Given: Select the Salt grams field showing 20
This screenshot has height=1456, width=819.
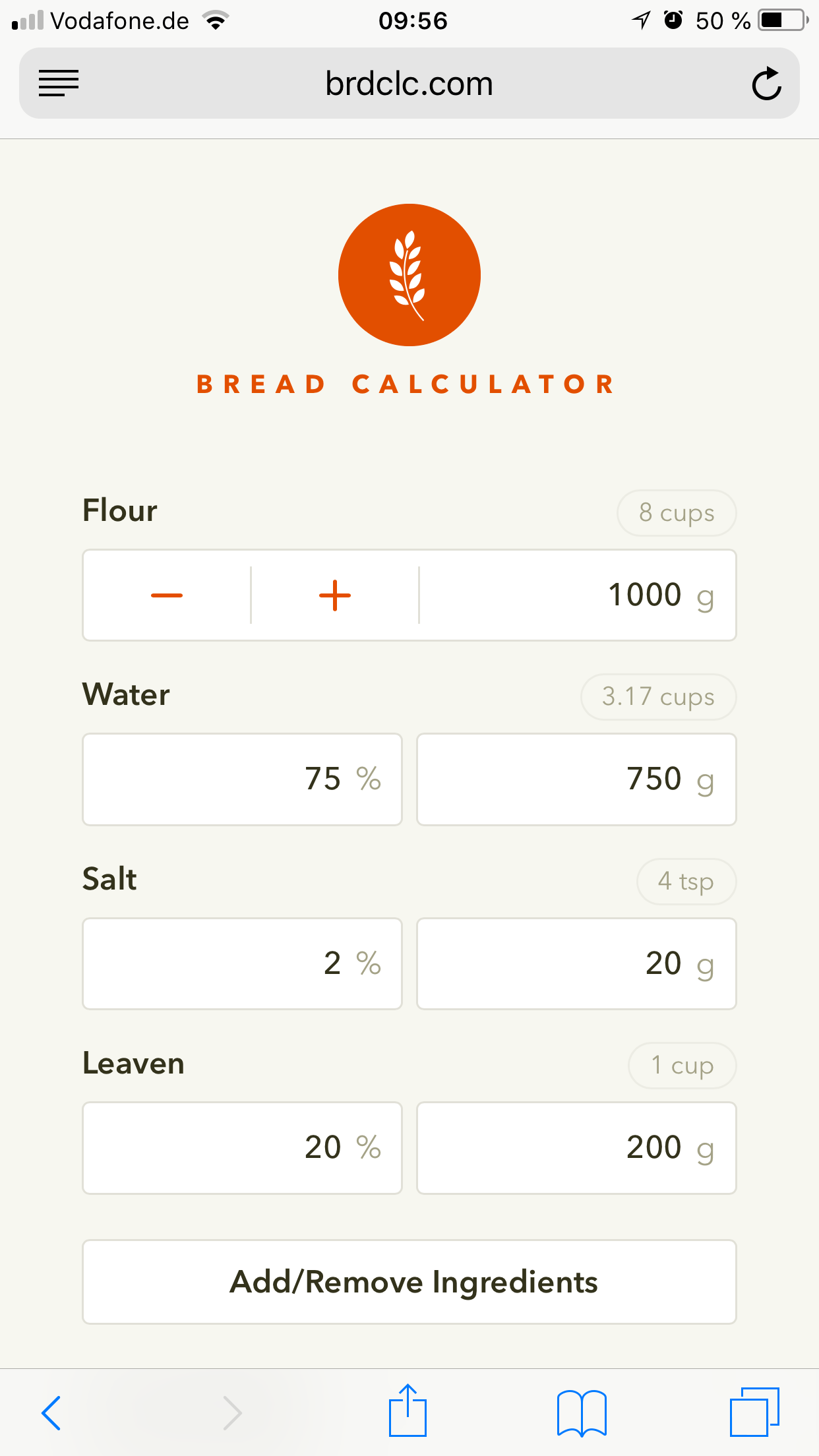Looking at the screenshot, I should [x=576, y=963].
